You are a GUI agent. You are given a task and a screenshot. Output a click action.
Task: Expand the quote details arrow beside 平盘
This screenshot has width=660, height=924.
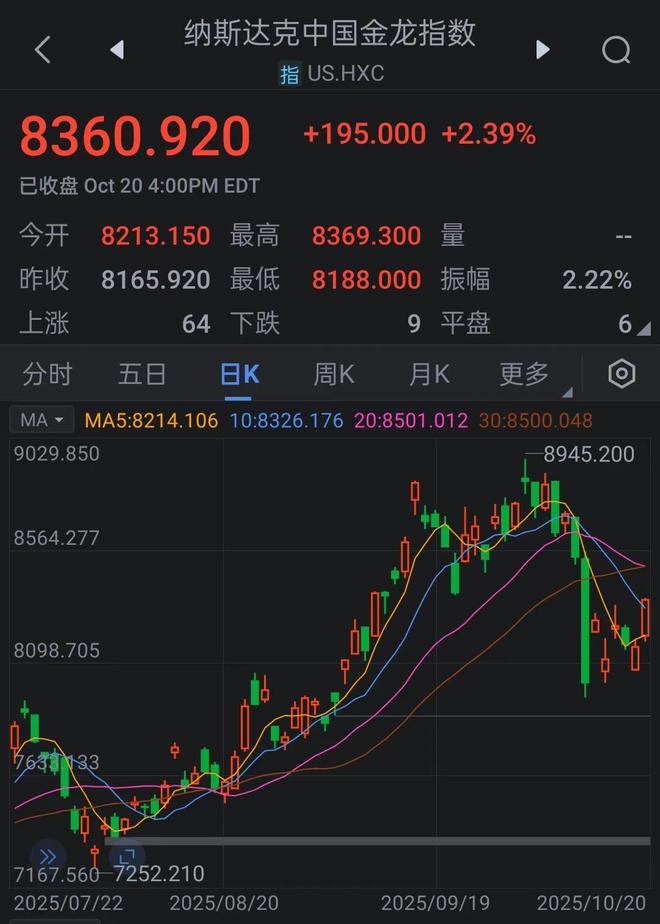coord(643,328)
